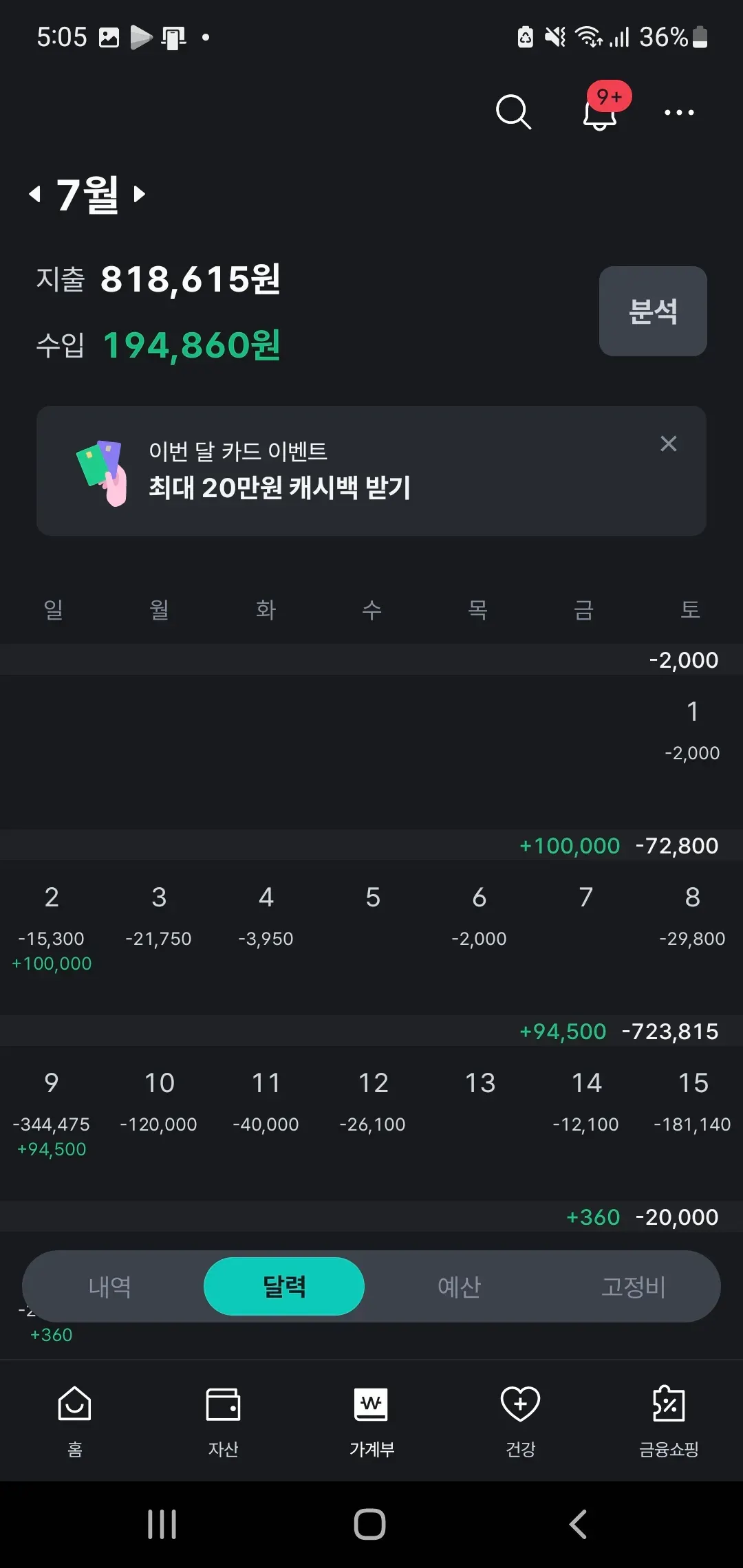Screen dimensions: 743x1568
Task: Open the three-dot overflow menu
Action: 679,112
